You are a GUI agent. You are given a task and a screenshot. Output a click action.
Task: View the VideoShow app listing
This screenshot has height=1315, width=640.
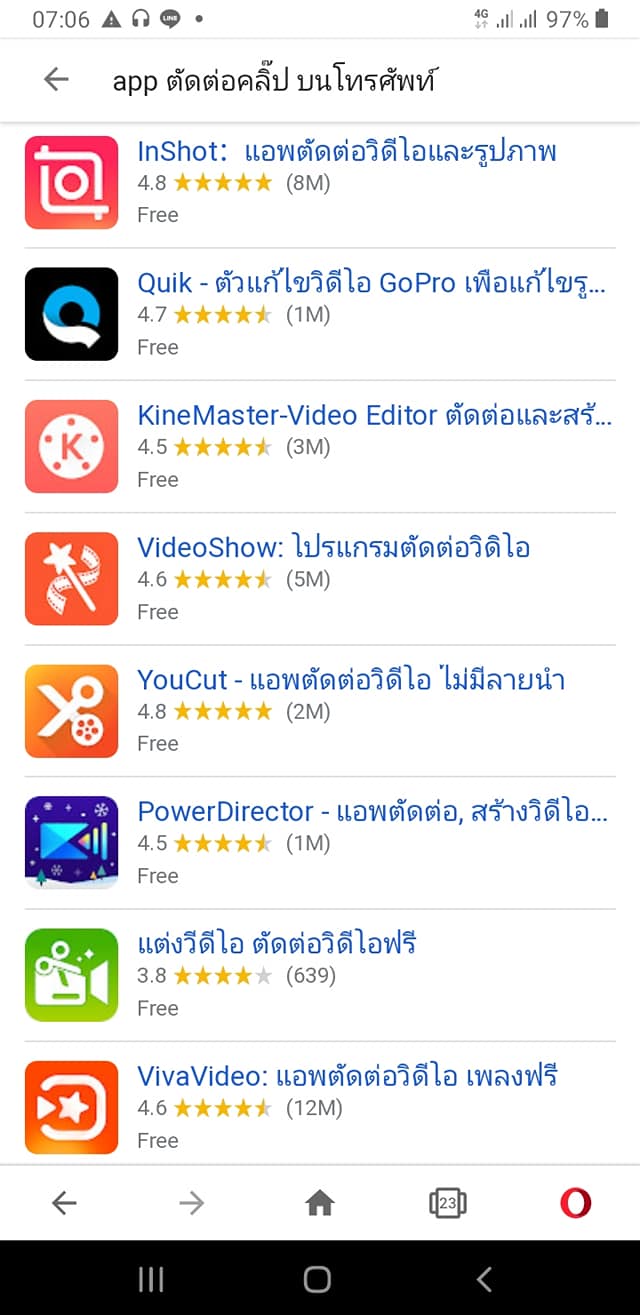[x=333, y=548]
